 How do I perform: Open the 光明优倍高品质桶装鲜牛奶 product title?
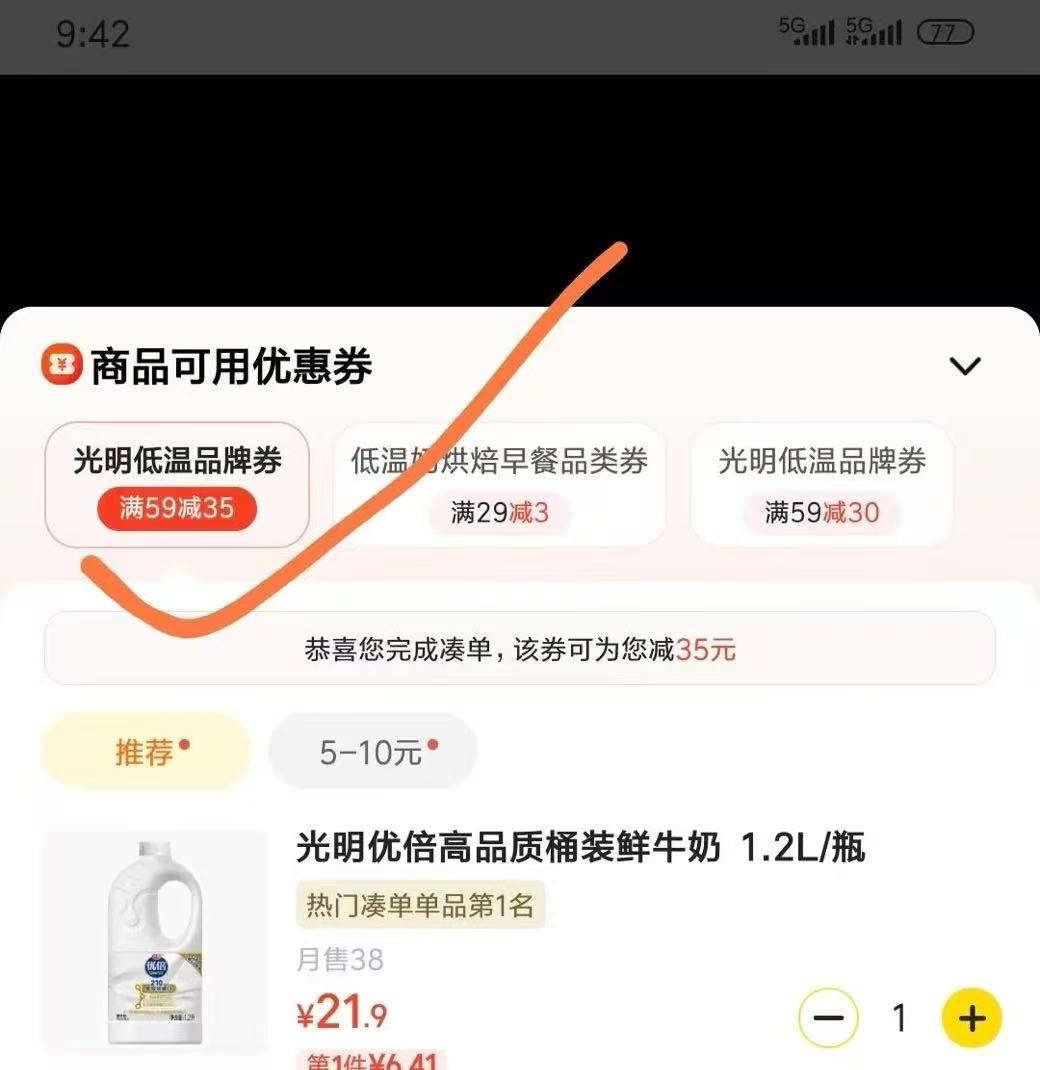point(583,847)
